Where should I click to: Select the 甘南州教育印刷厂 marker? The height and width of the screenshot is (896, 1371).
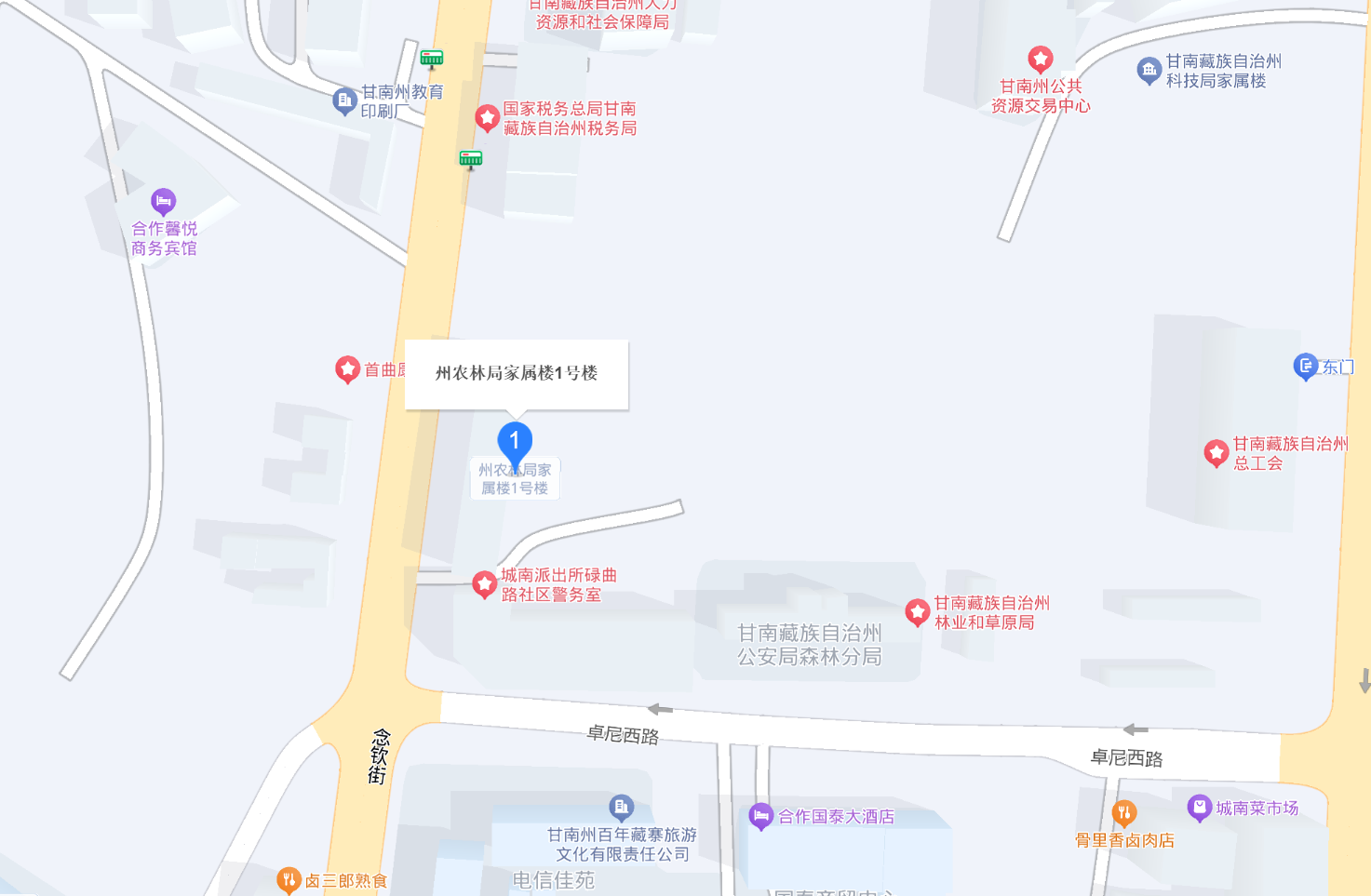[x=345, y=100]
